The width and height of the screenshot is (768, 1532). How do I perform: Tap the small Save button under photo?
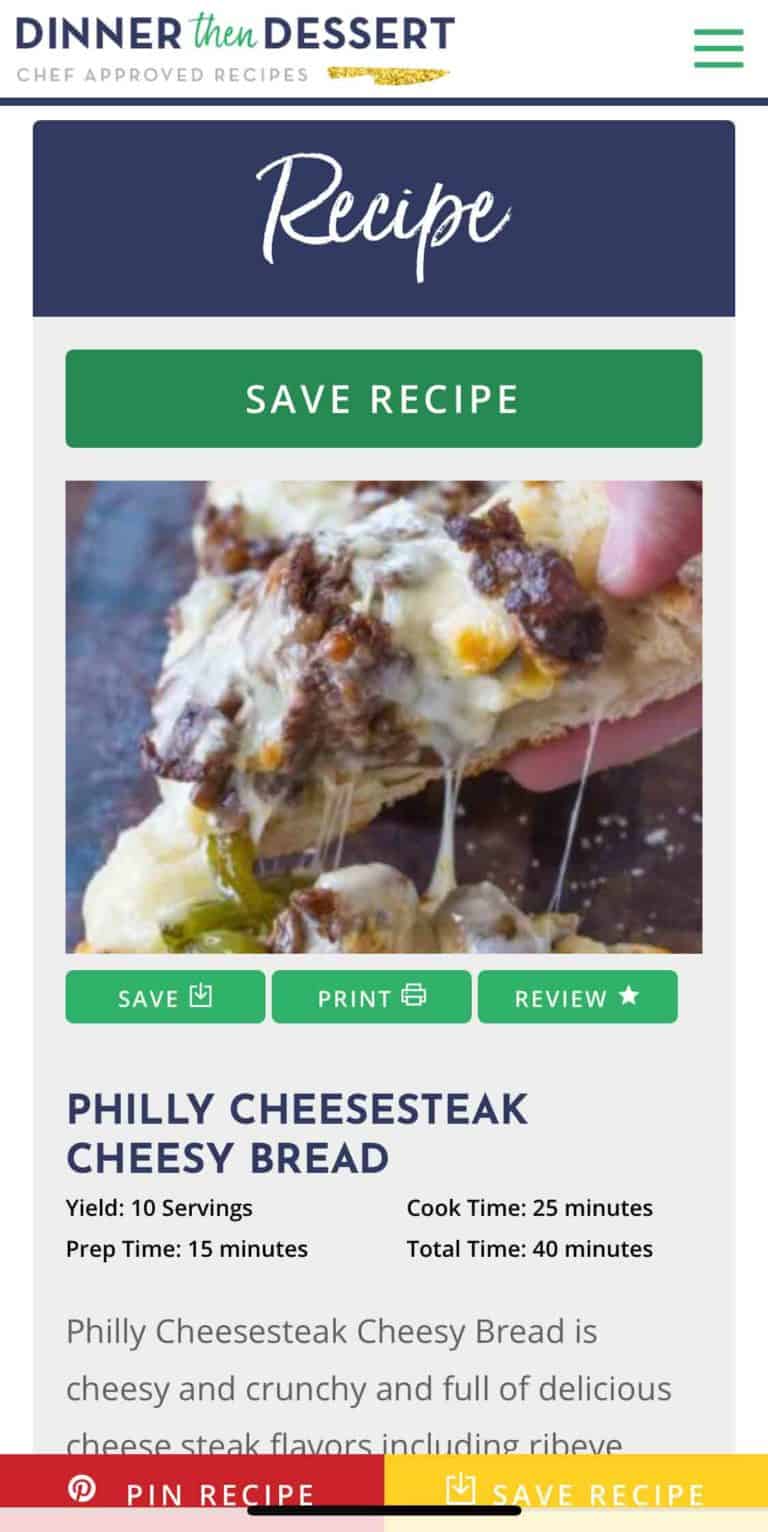pos(166,997)
